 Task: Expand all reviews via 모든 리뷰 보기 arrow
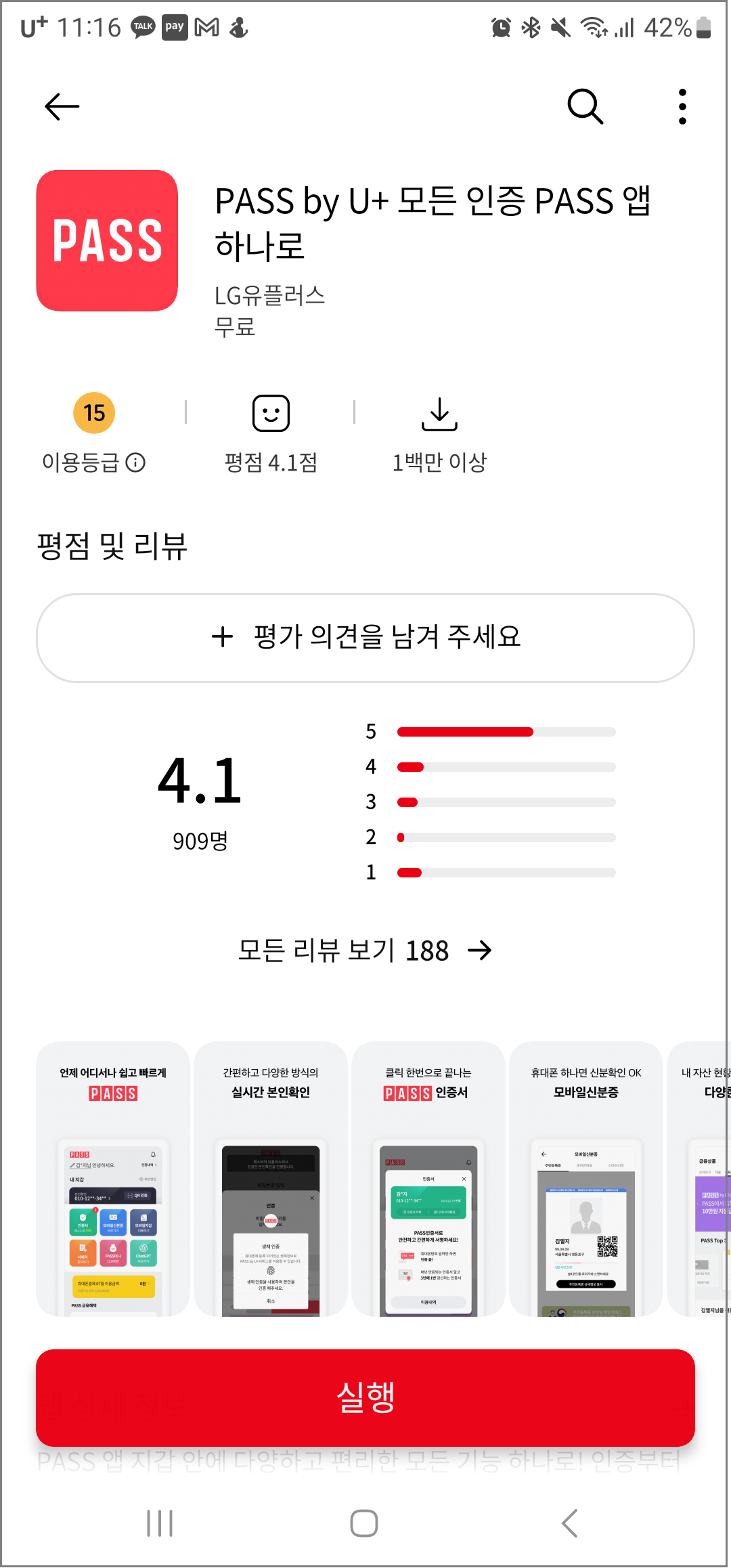click(481, 951)
